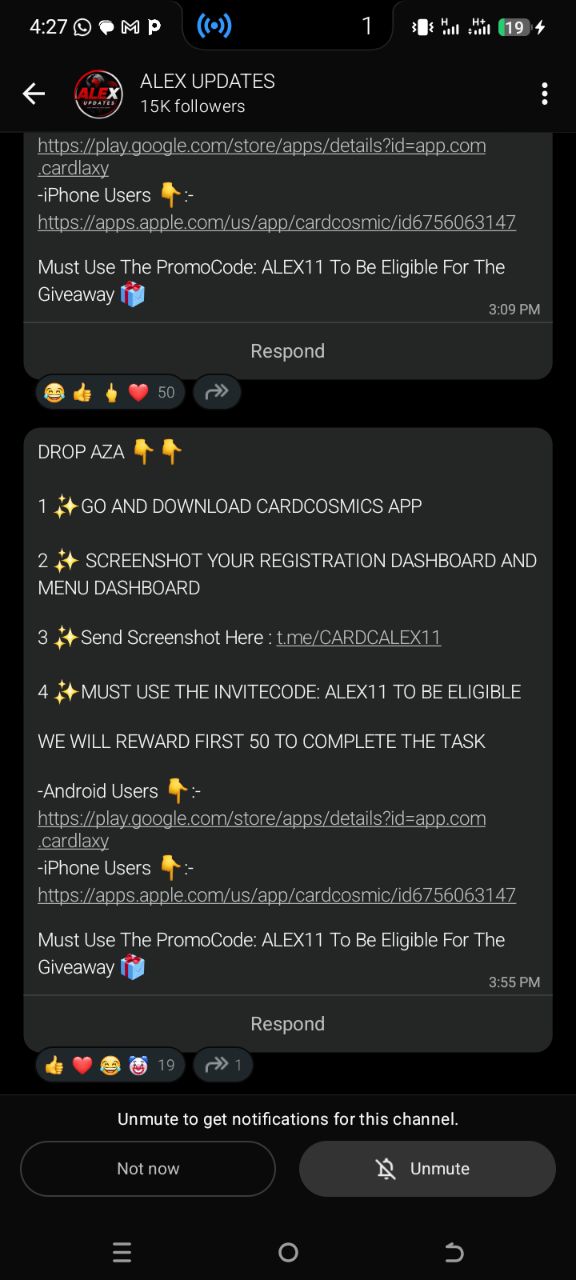Open the t.me/CARDCALEX11 link
The width and height of the screenshot is (576, 1280).
click(358, 637)
